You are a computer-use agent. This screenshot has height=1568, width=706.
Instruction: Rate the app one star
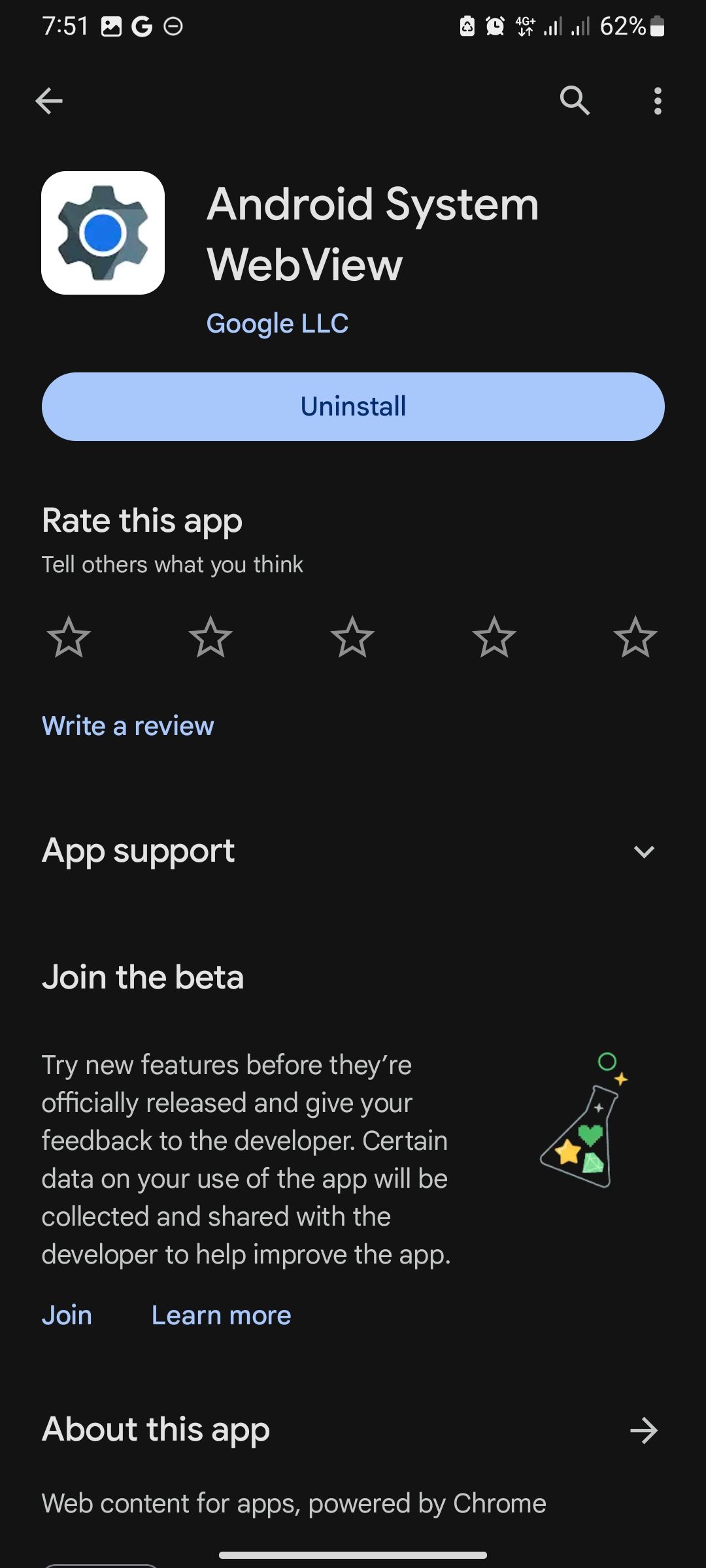pos(69,637)
